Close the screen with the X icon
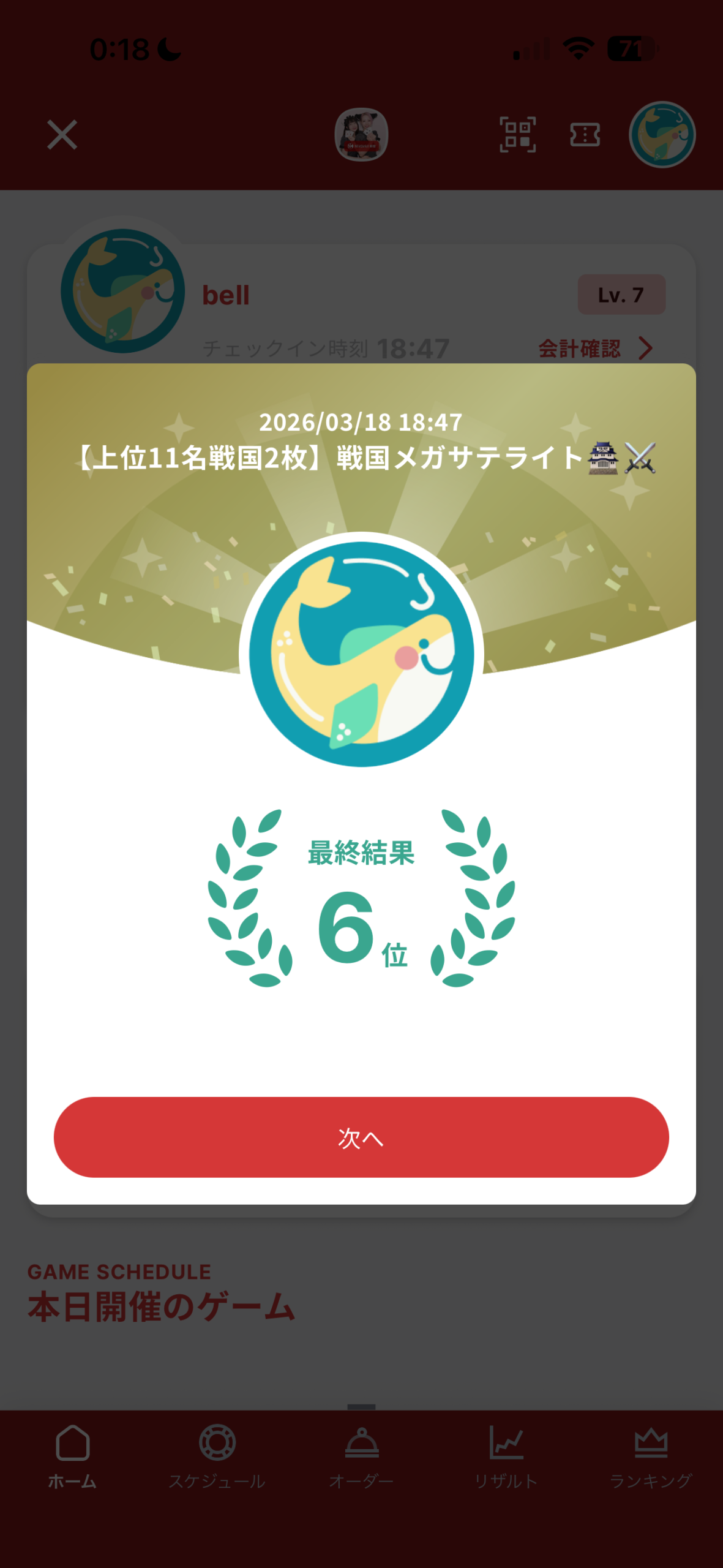Image resolution: width=723 pixels, height=1568 pixels. 62,135
